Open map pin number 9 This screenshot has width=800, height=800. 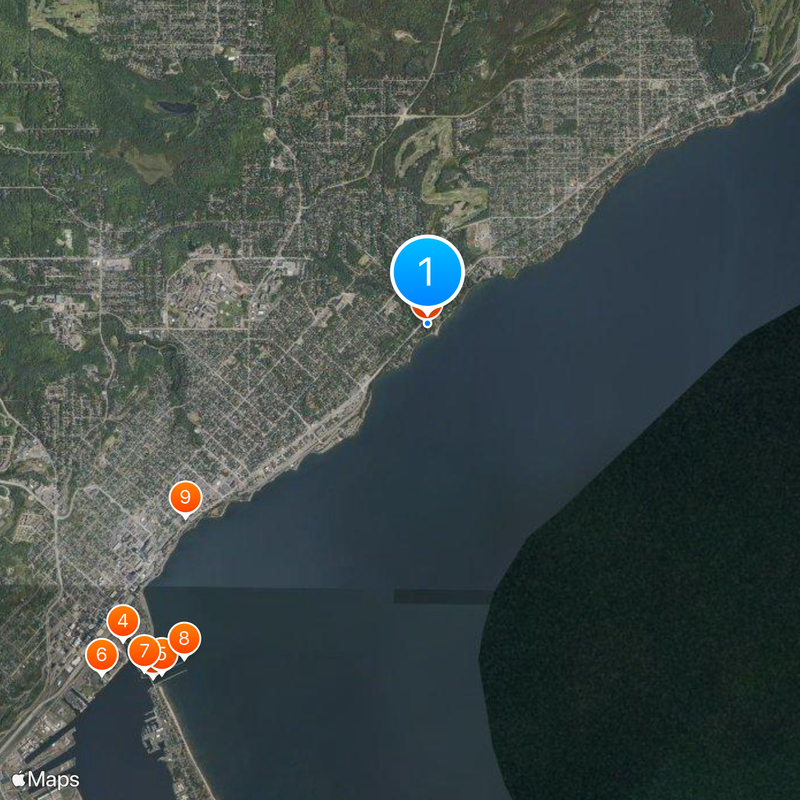185,497
